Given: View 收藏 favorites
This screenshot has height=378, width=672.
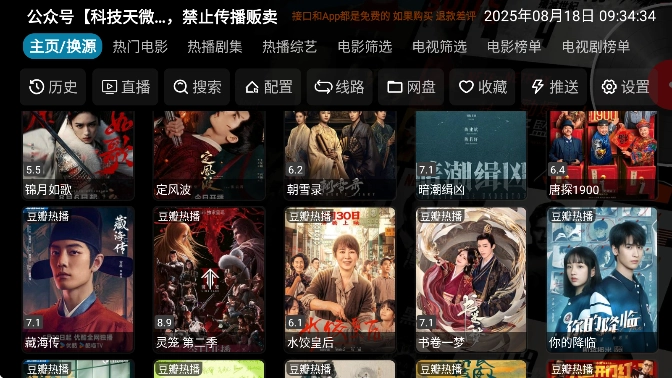Looking at the screenshot, I should [x=482, y=87].
